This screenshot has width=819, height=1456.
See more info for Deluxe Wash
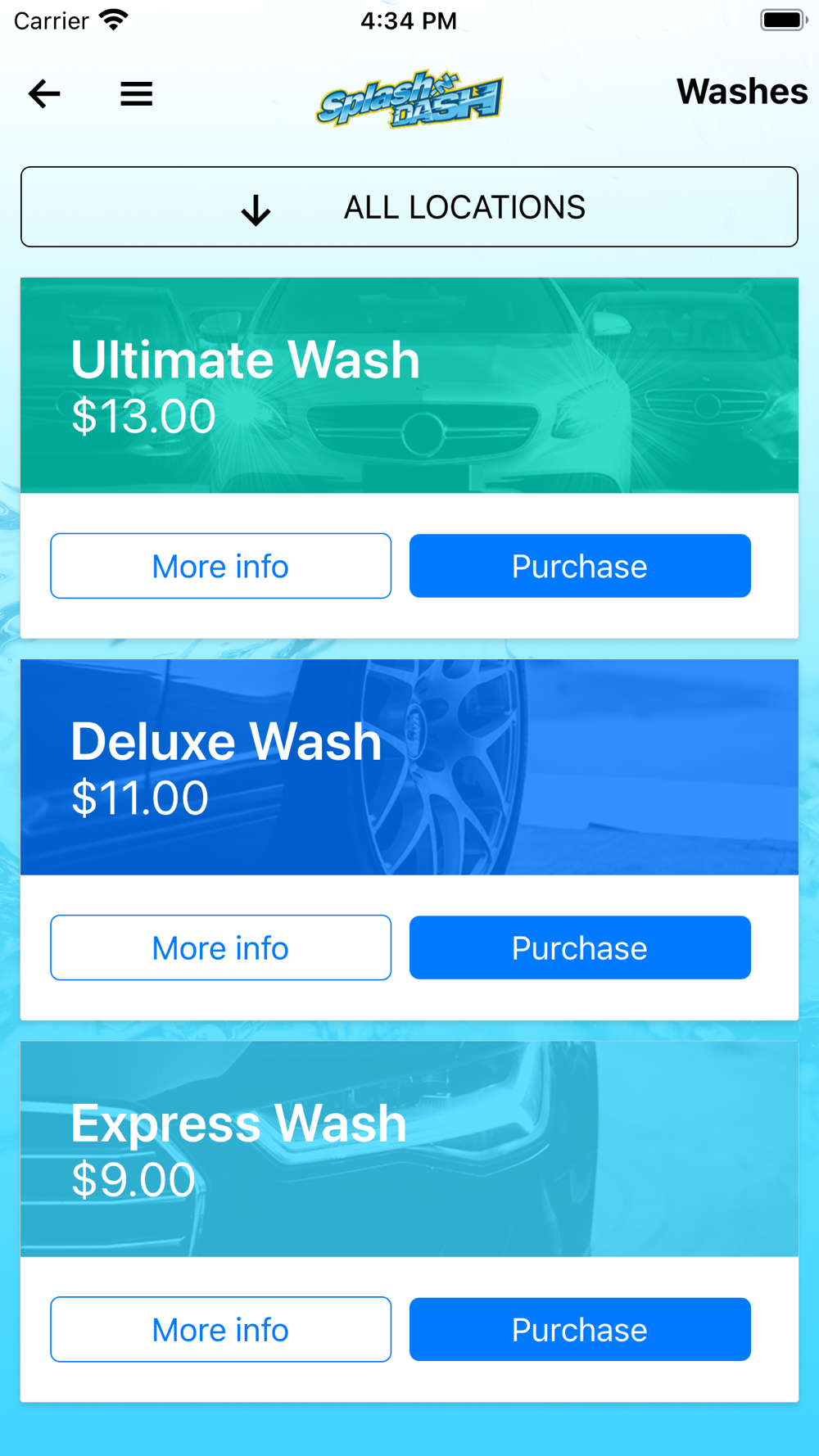(220, 947)
